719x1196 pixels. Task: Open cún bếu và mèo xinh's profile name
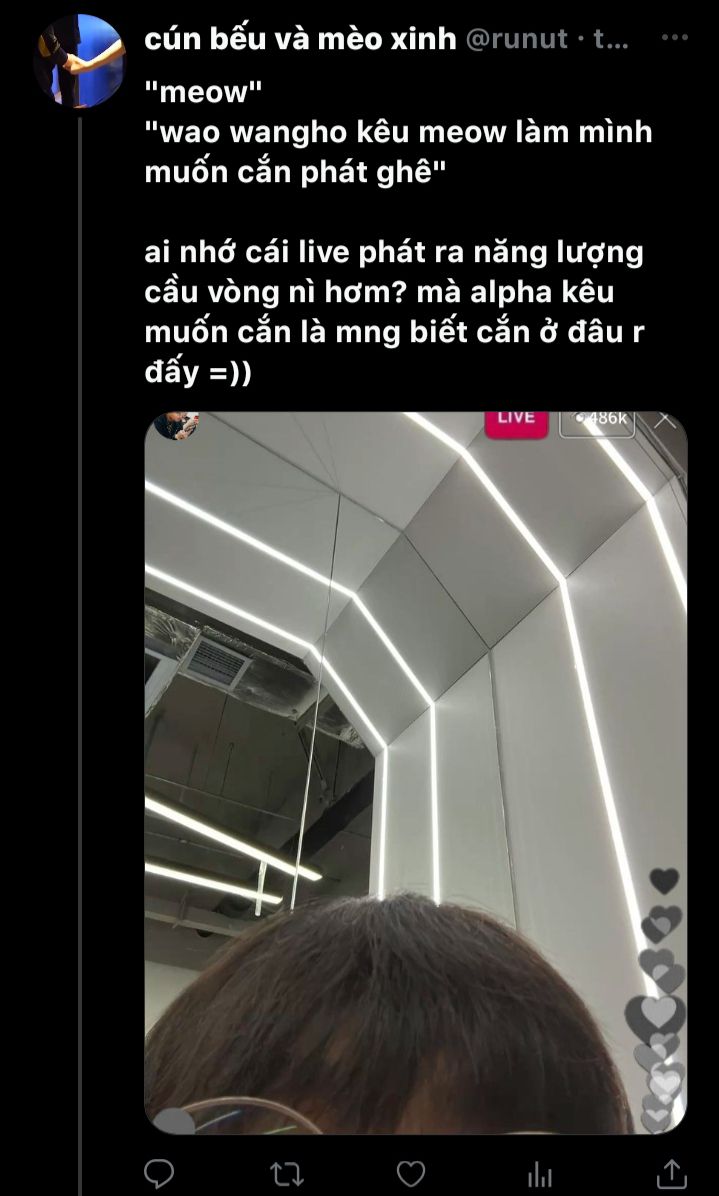(x=300, y=37)
